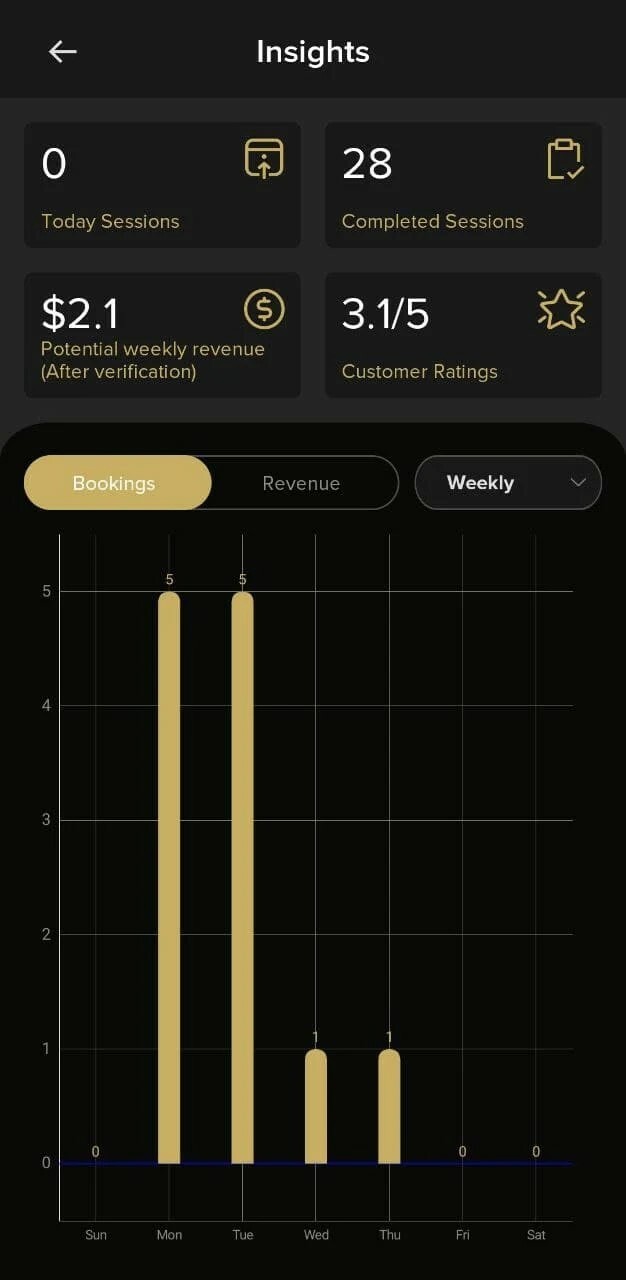Open the Customer Ratings card

tap(463, 335)
